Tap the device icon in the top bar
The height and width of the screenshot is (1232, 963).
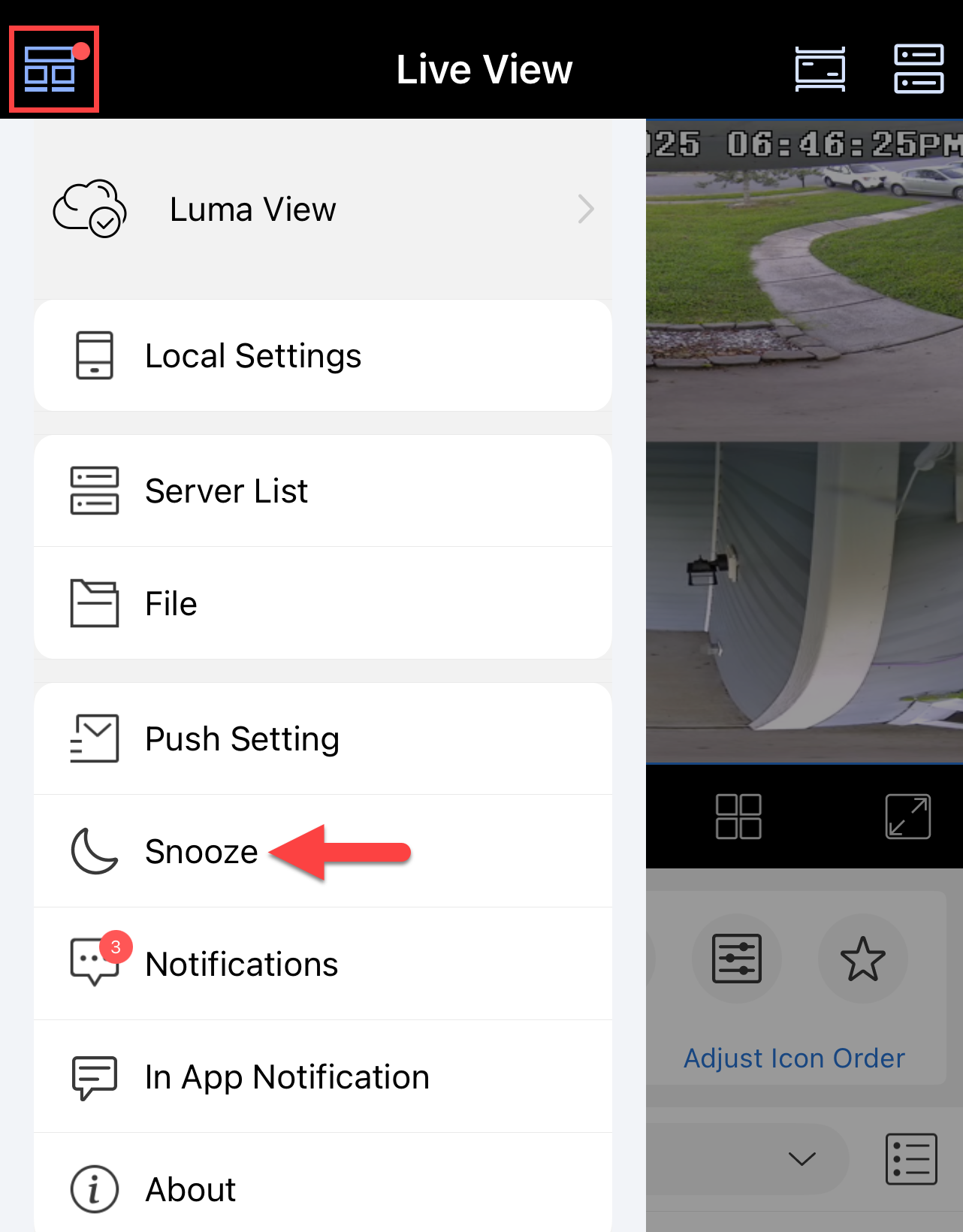820,69
